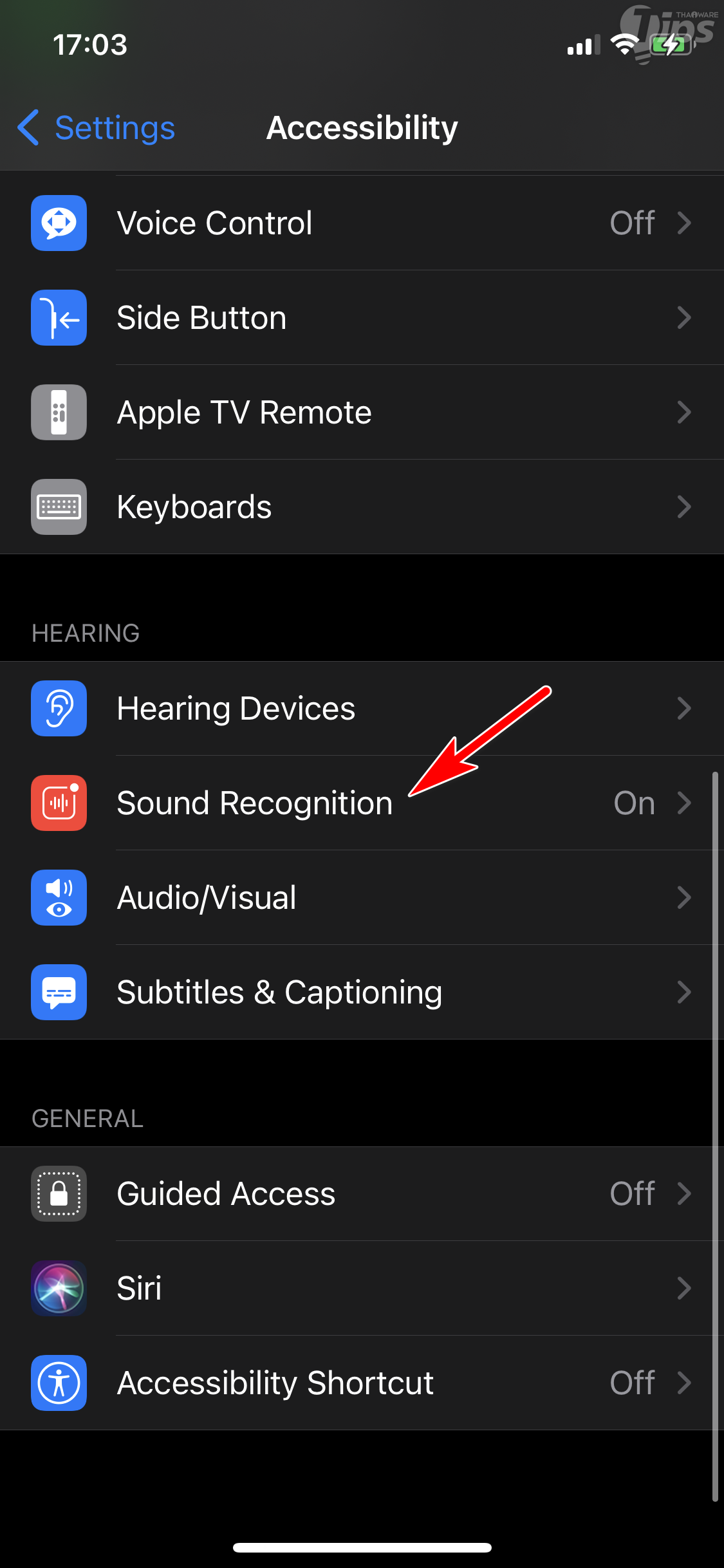This screenshot has width=724, height=1568.
Task: Open Hearing Devices
Action: click(x=362, y=709)
